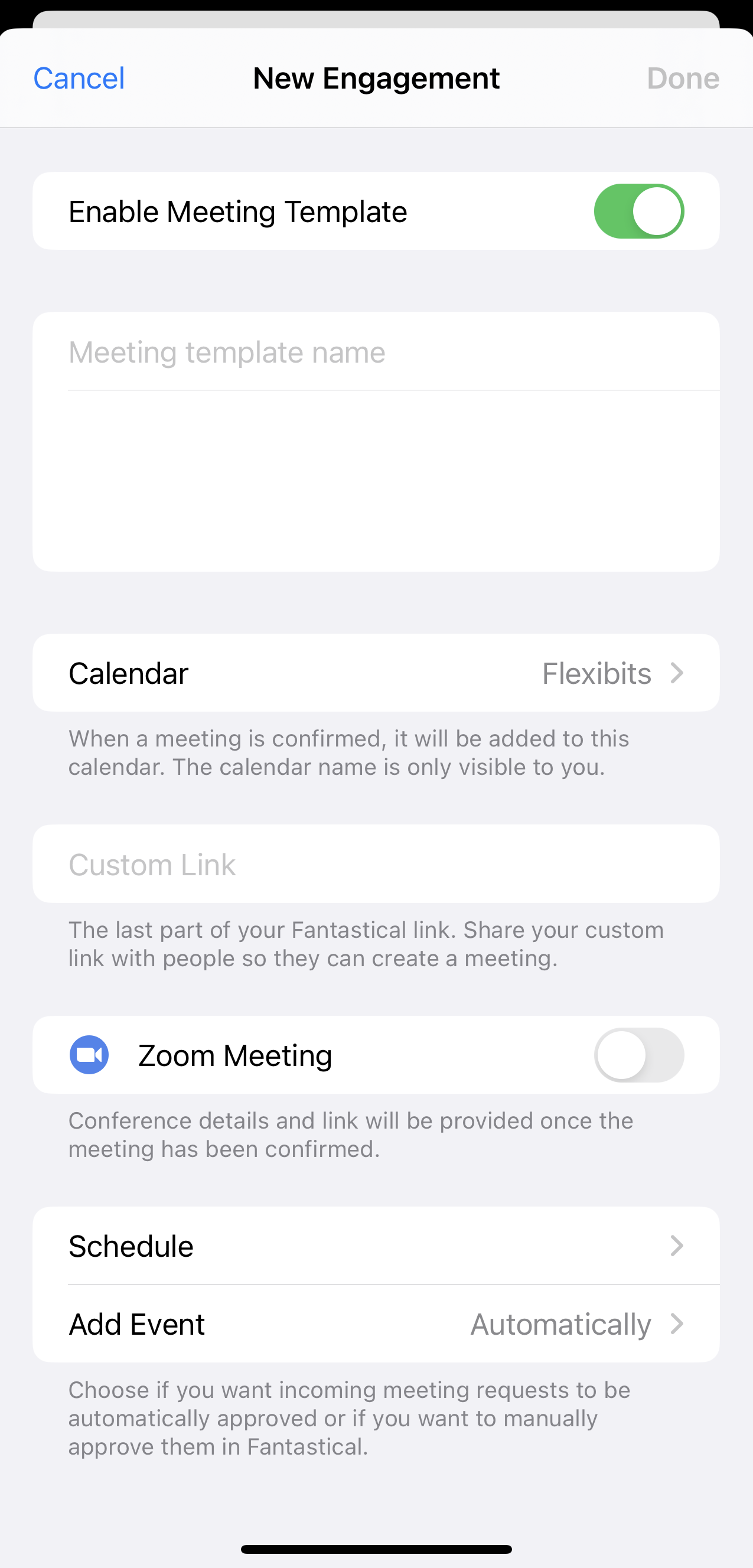Open the Calendar selection row
This screenshot has width=753, height=1568.
pyautogui.click(x=376, y=673)
